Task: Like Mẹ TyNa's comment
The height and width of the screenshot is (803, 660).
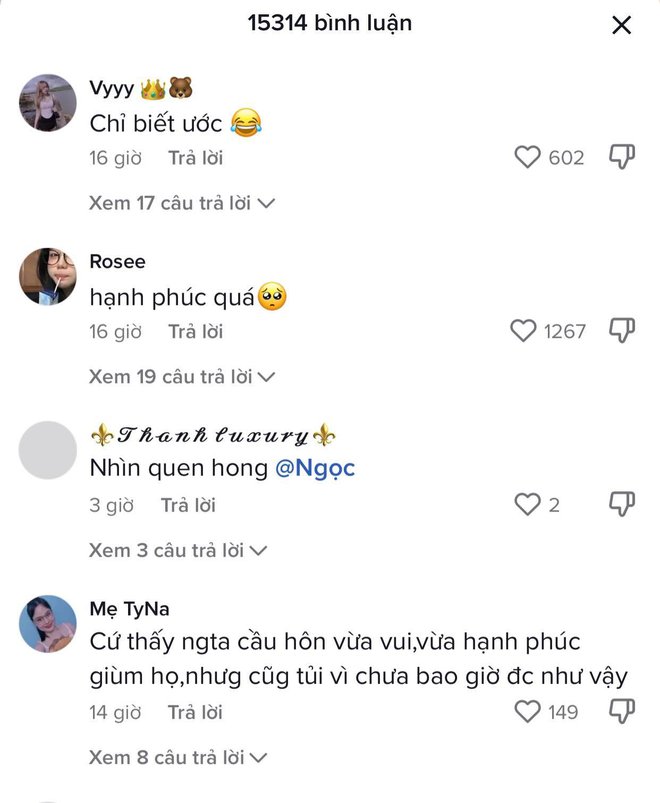Action: click(x=527, y=712)
